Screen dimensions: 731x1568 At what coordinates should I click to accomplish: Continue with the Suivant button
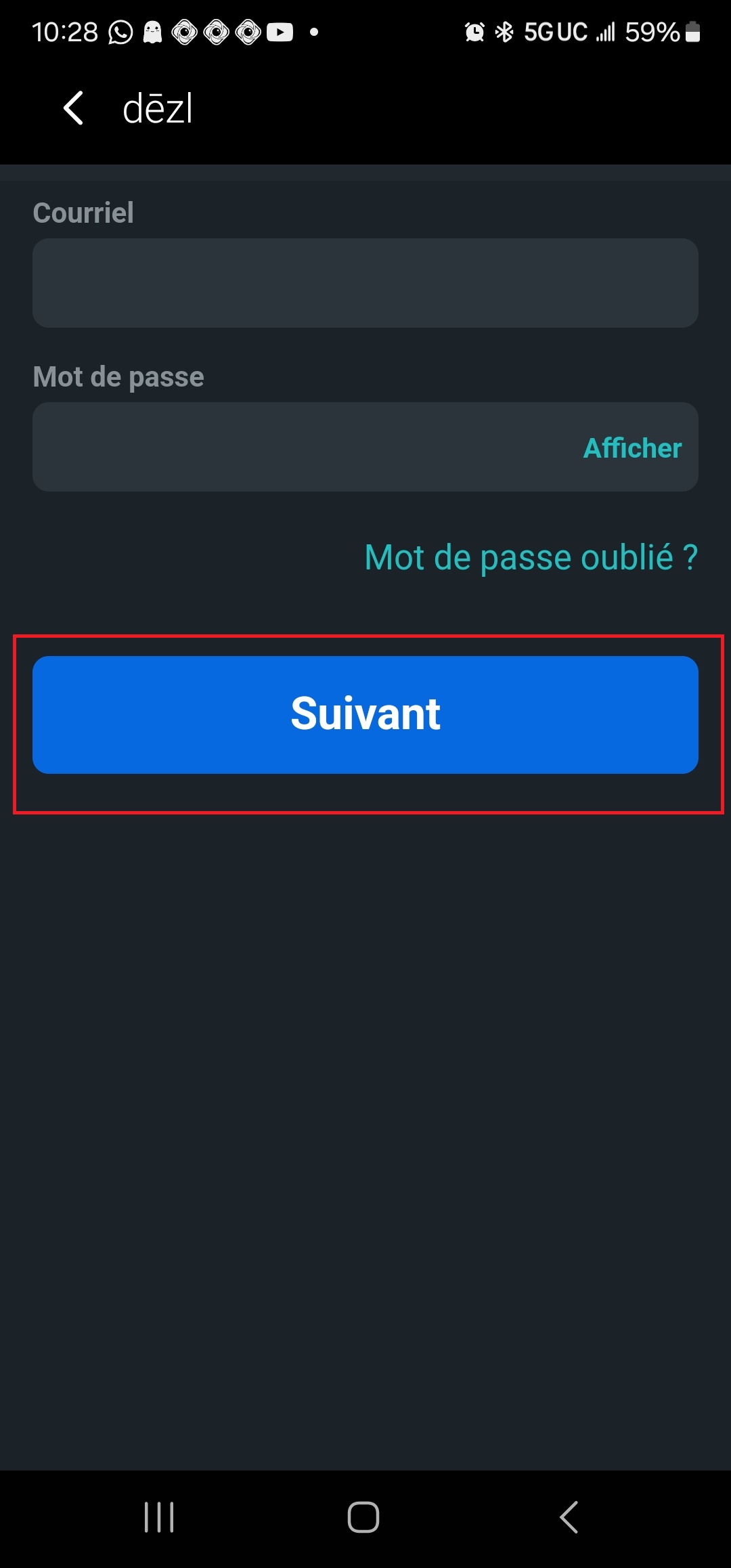click(365, 714)
